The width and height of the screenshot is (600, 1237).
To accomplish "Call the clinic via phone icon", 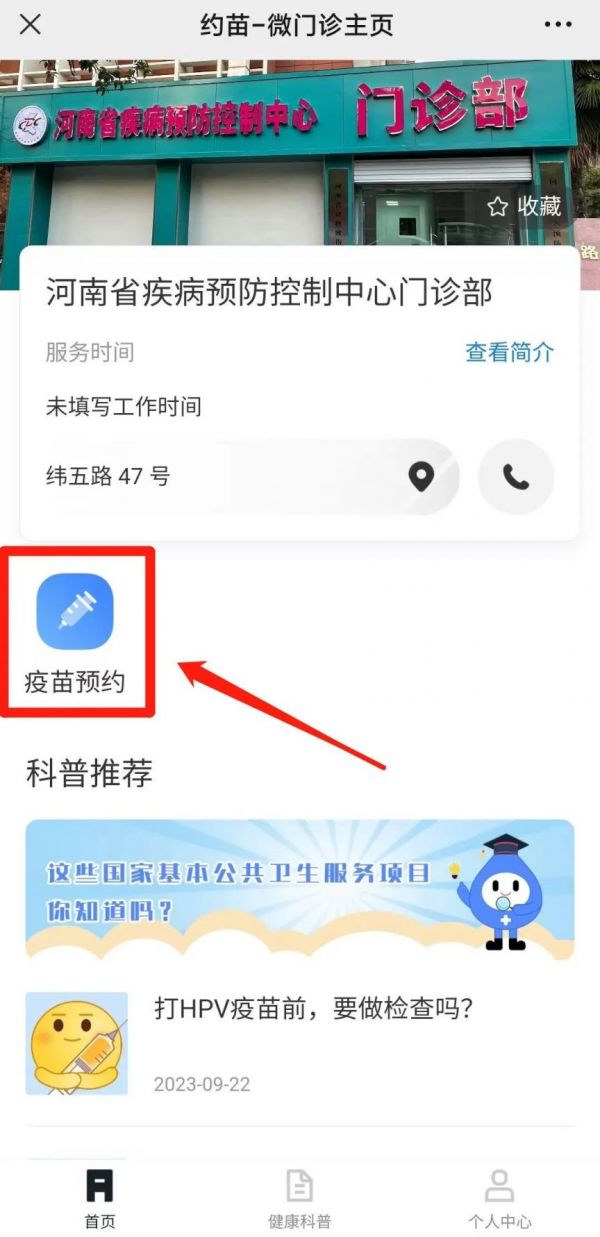I will pos(516,477).
